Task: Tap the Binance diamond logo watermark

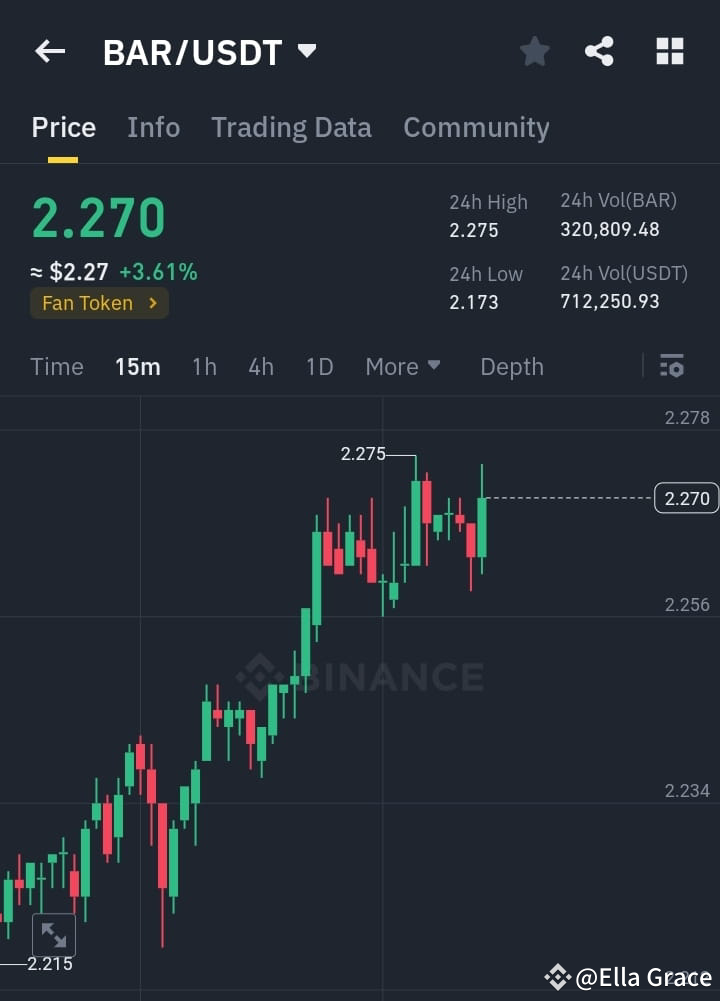Action: point(258,677)
